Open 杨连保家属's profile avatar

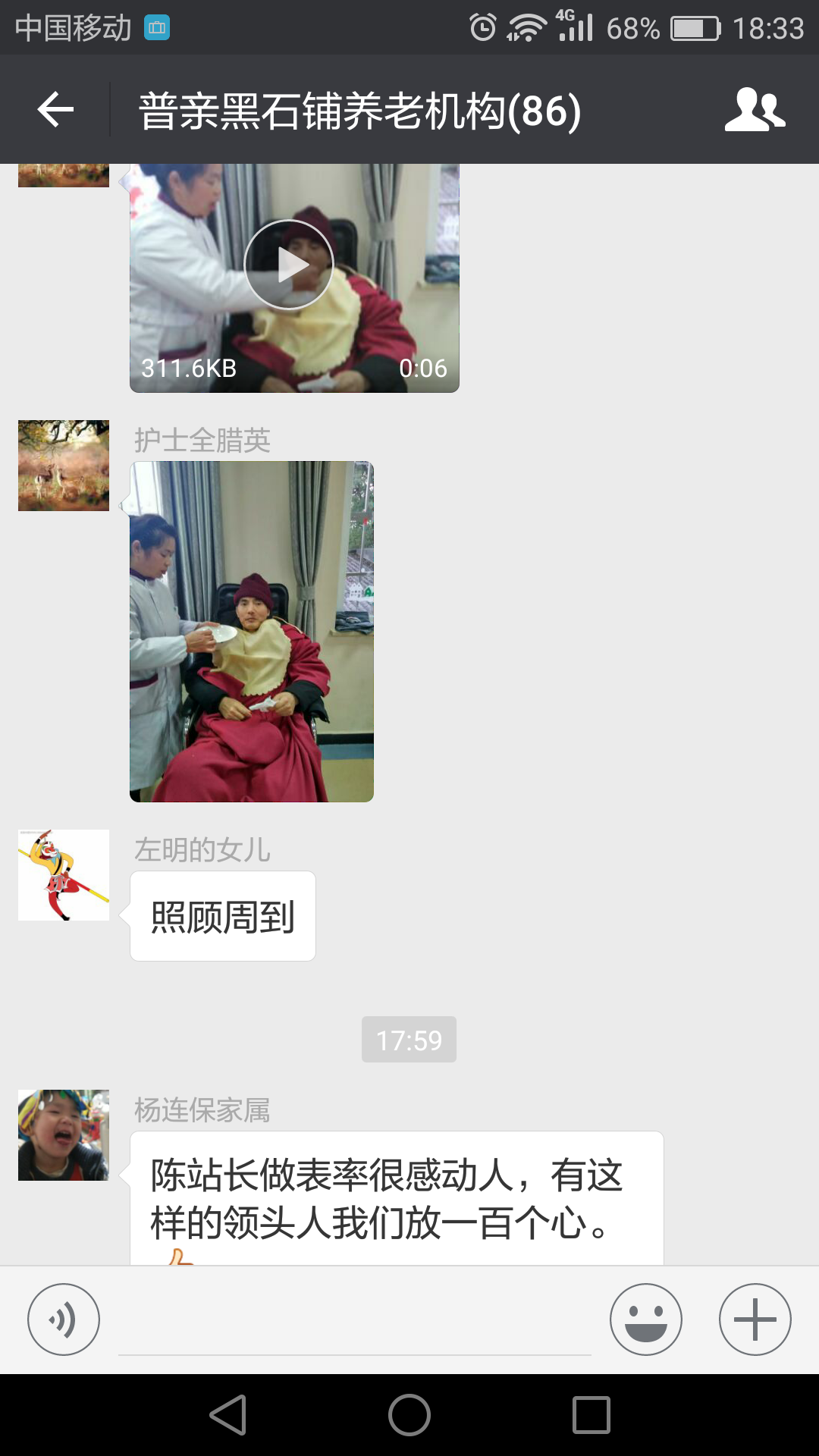click(64, 1135)
